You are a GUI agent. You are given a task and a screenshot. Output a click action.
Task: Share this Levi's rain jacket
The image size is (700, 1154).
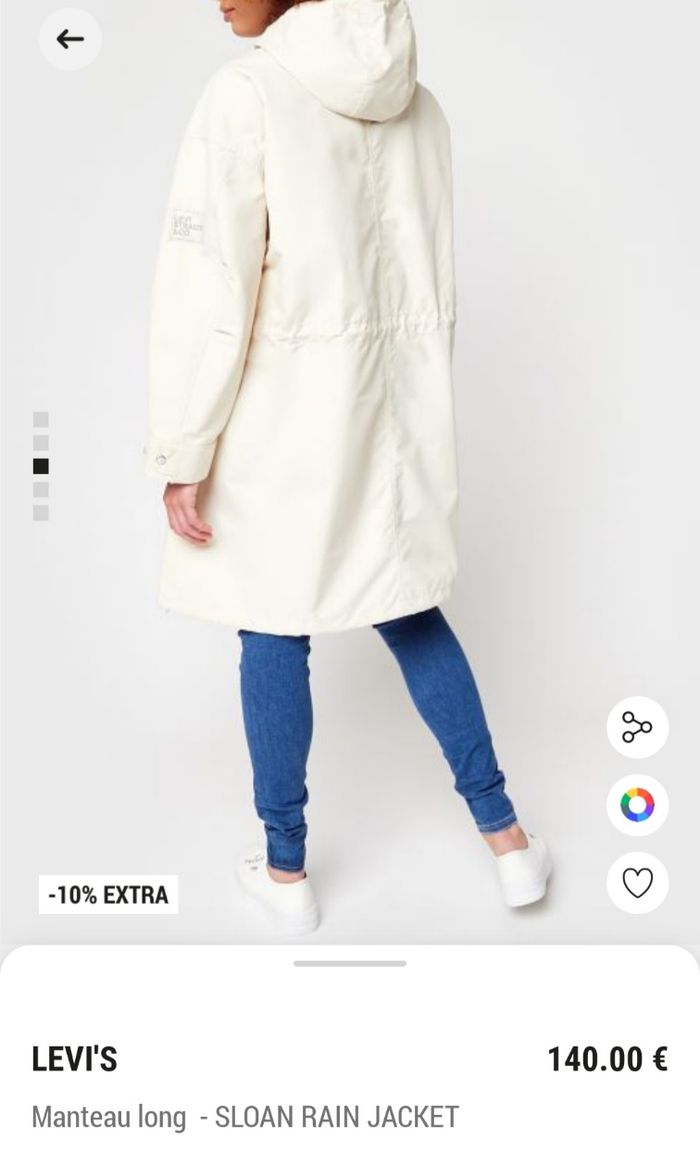(637, 727)
